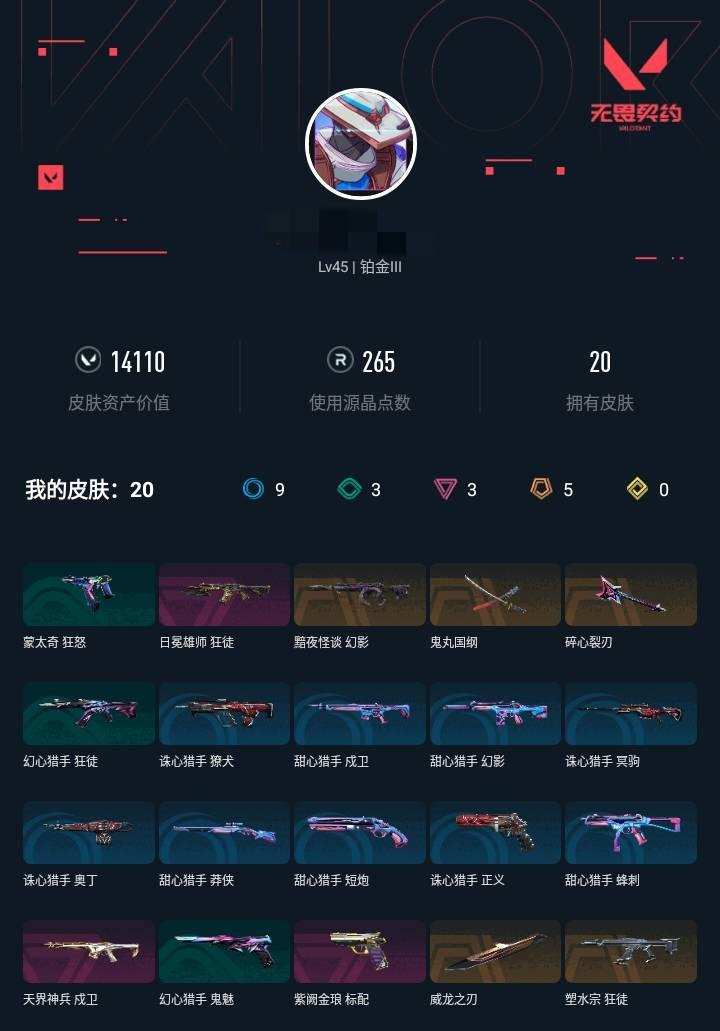Select the 威龙之刃 skin thumbnail
This screenshot has width=720, height=1031.
coord(496,950)
